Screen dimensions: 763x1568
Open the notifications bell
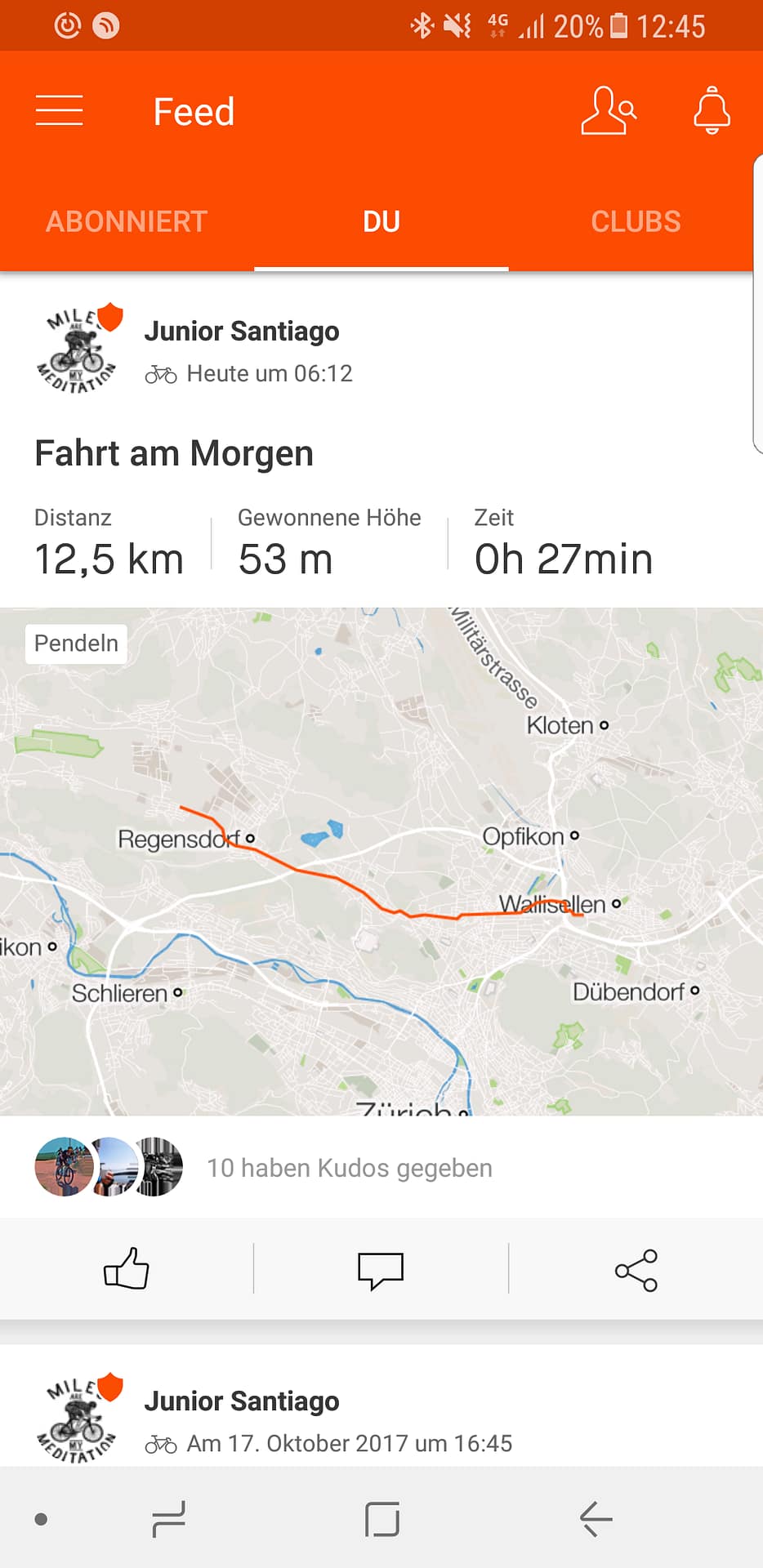pyautogui.click(x=712, y=110)
